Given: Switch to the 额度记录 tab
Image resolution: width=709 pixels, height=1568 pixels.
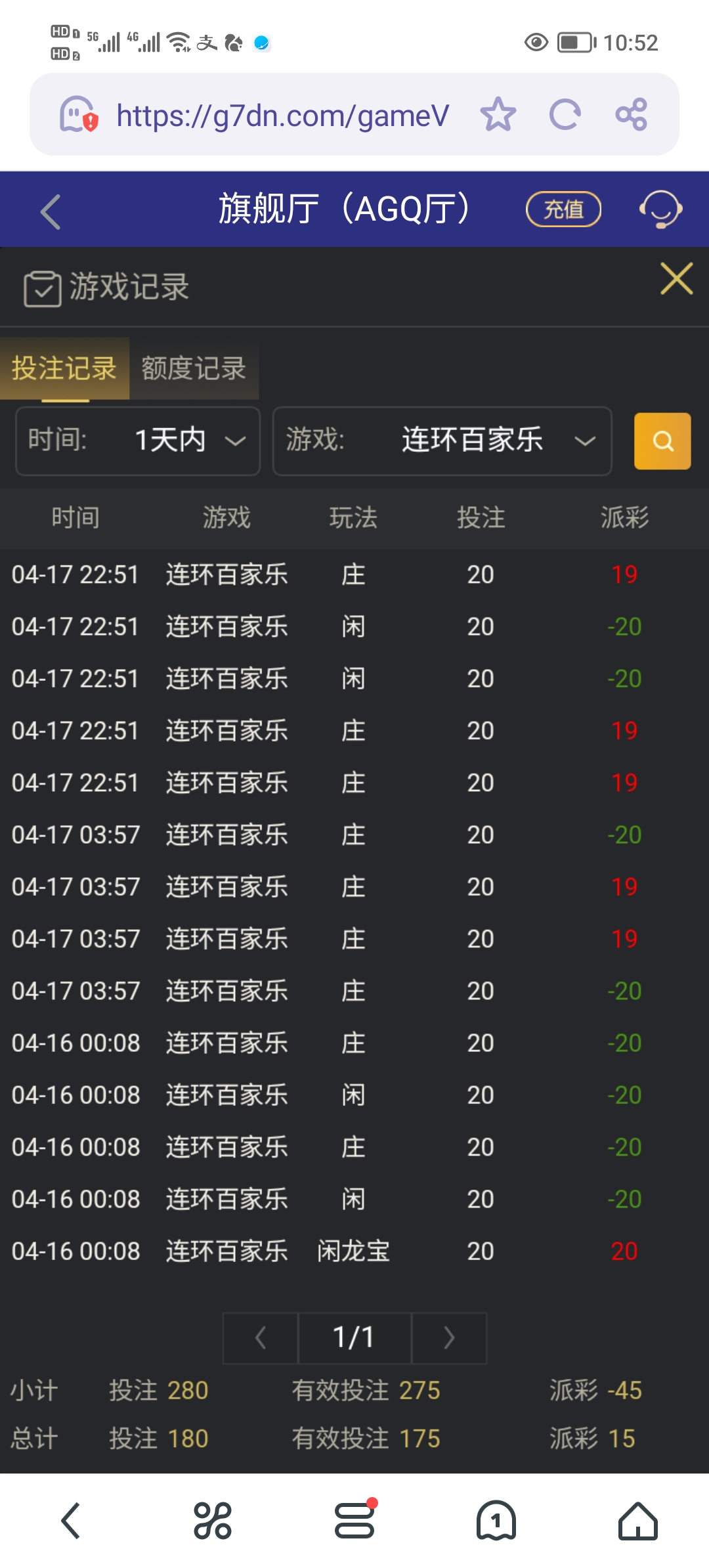Looking at the screenshot, I should (192, 369).
